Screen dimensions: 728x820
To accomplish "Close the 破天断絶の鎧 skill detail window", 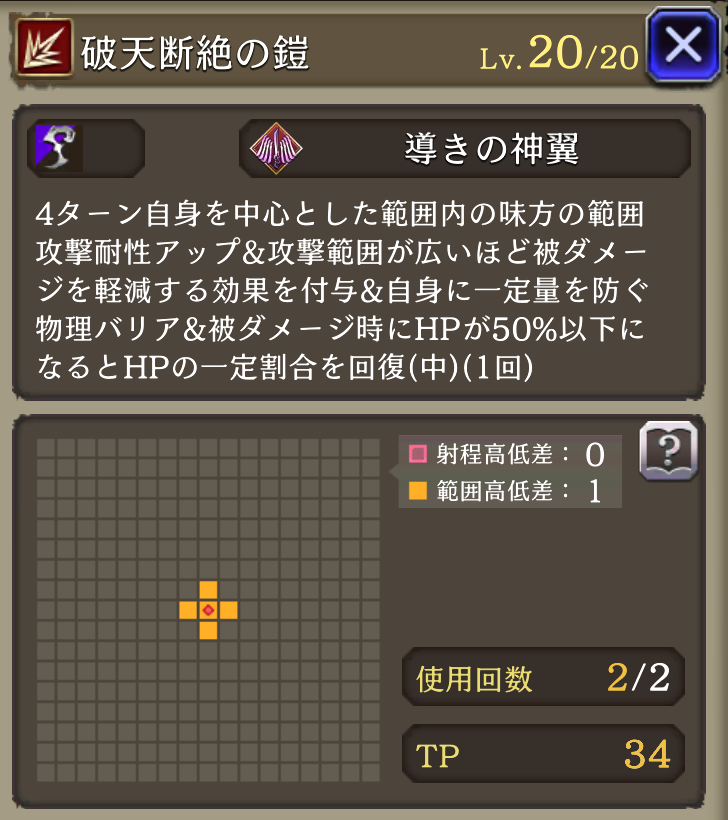I will point(684,46).
